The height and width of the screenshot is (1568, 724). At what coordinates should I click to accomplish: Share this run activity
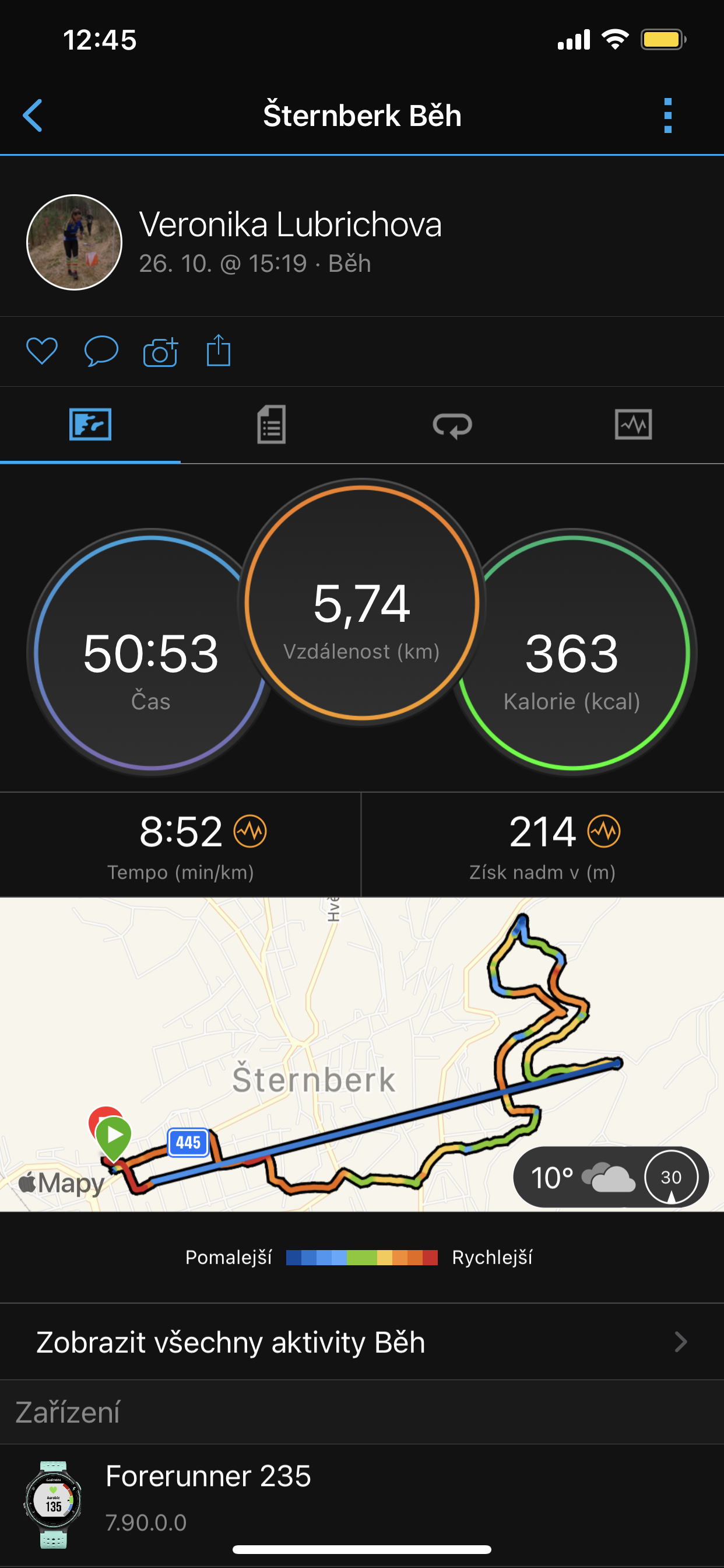click(x=219, y=350)
